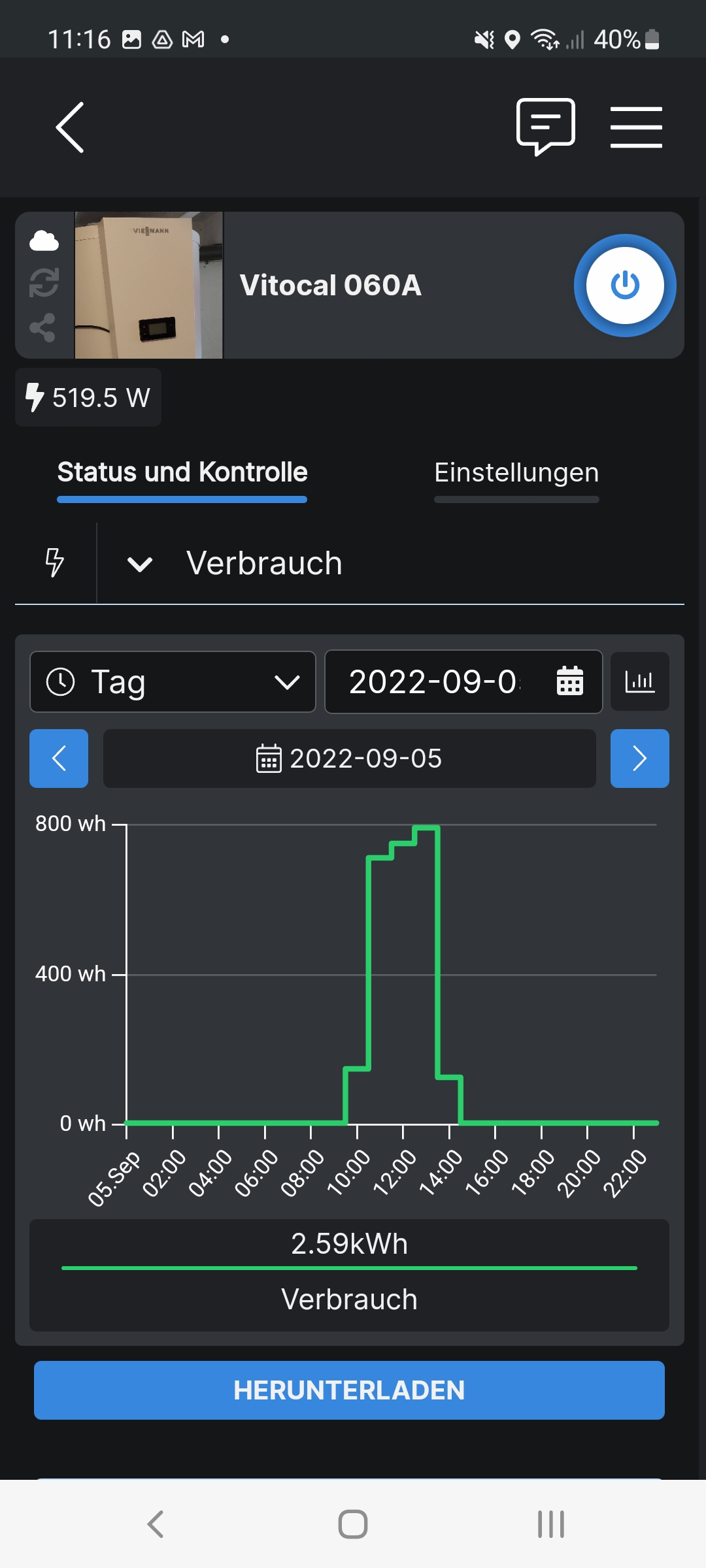Open recent apps from navigation bar
The image size is (706, 1568).
coord(550,1524)
